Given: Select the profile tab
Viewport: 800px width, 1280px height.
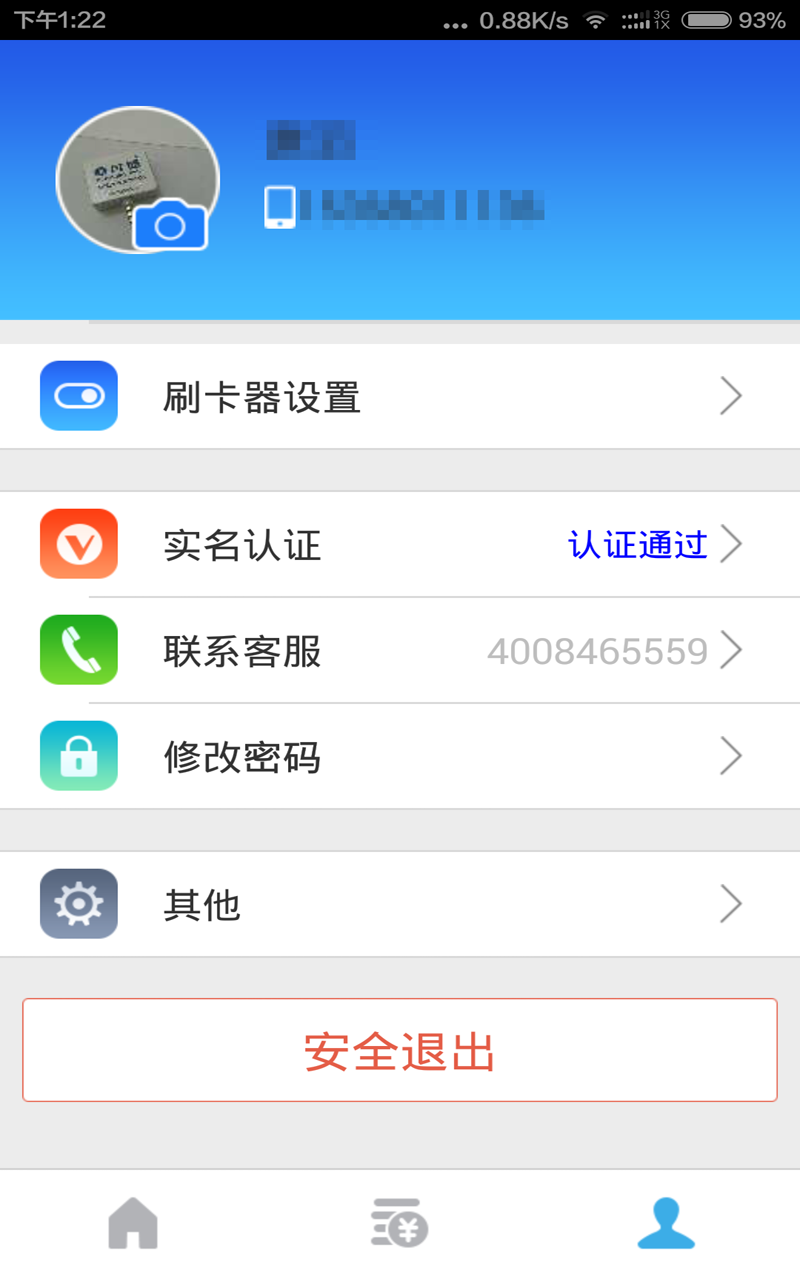Looking at the screenshot, I should tap(666, 1224).
